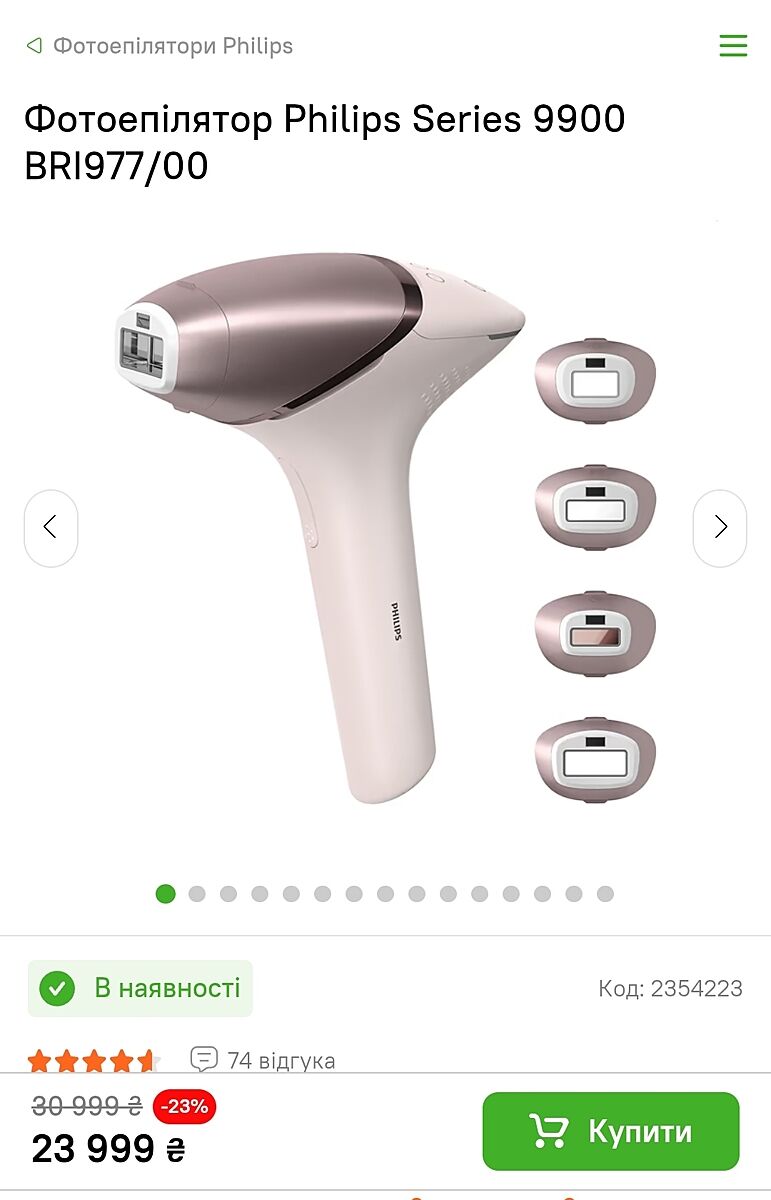771x1200 pixels.
Task: Show the previous product photo
Action: (x=50, y=527)
